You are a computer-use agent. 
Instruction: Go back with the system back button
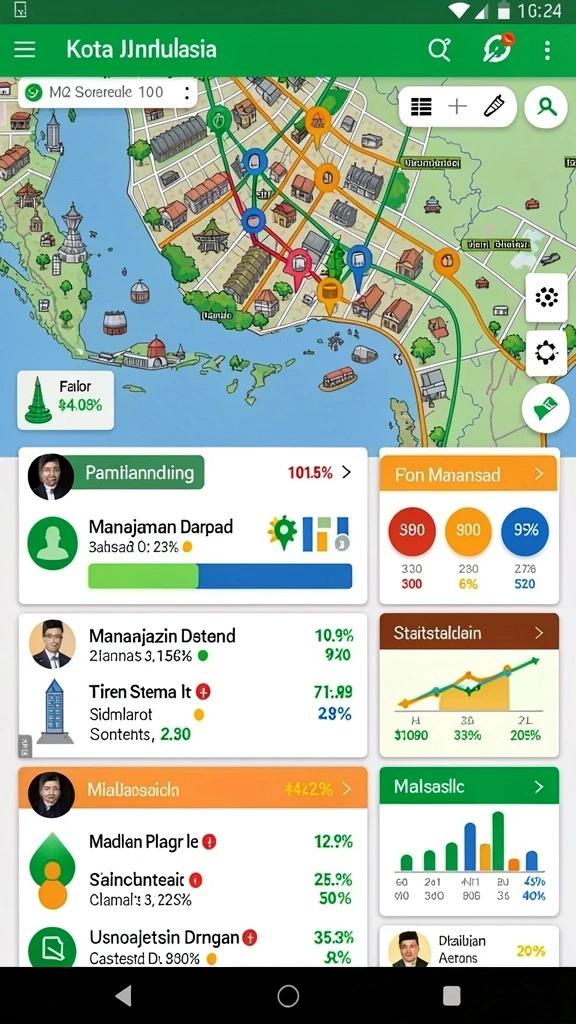pos(123,995)
